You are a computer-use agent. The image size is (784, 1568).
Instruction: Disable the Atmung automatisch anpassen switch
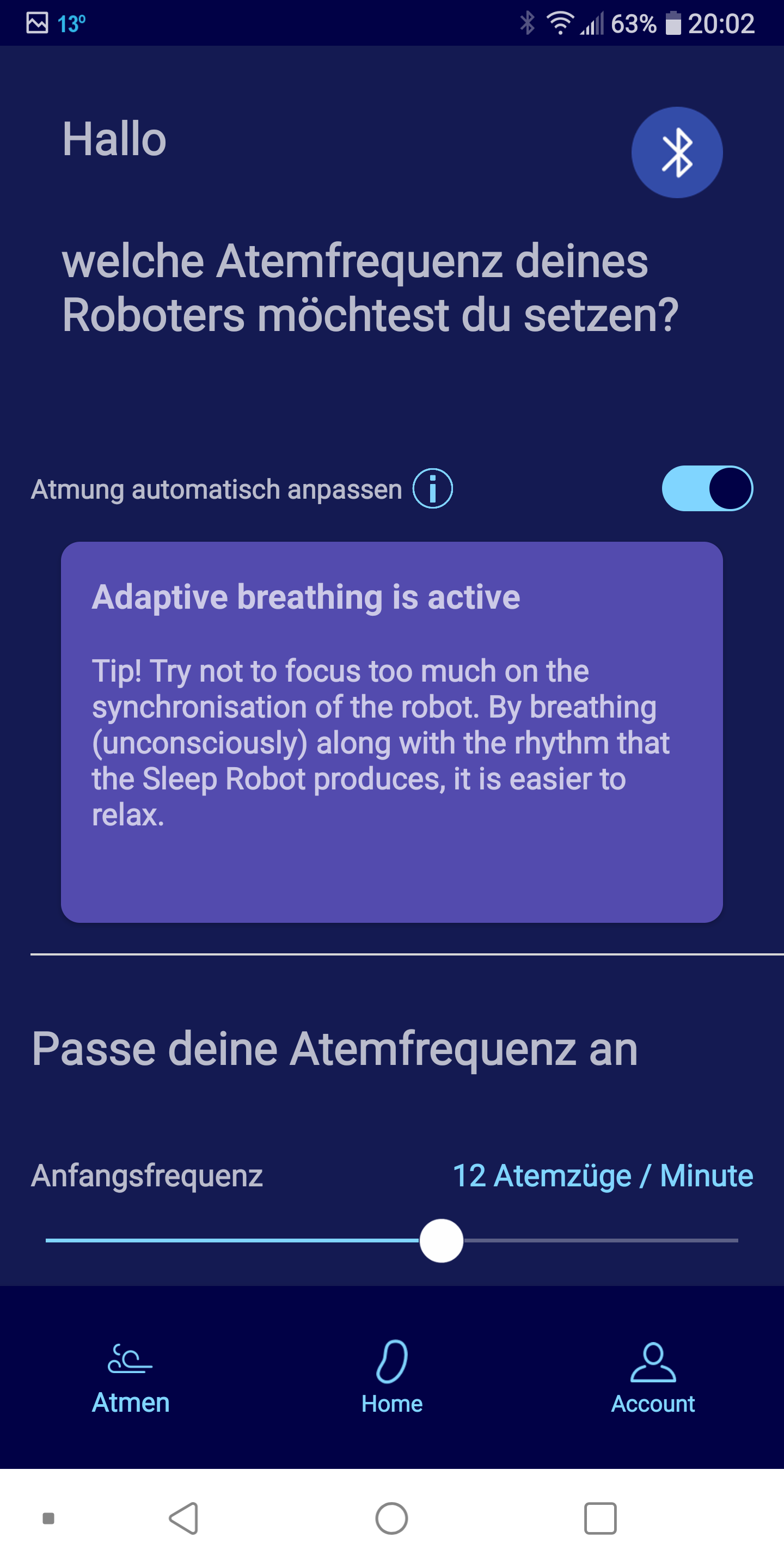pos(707,488)
